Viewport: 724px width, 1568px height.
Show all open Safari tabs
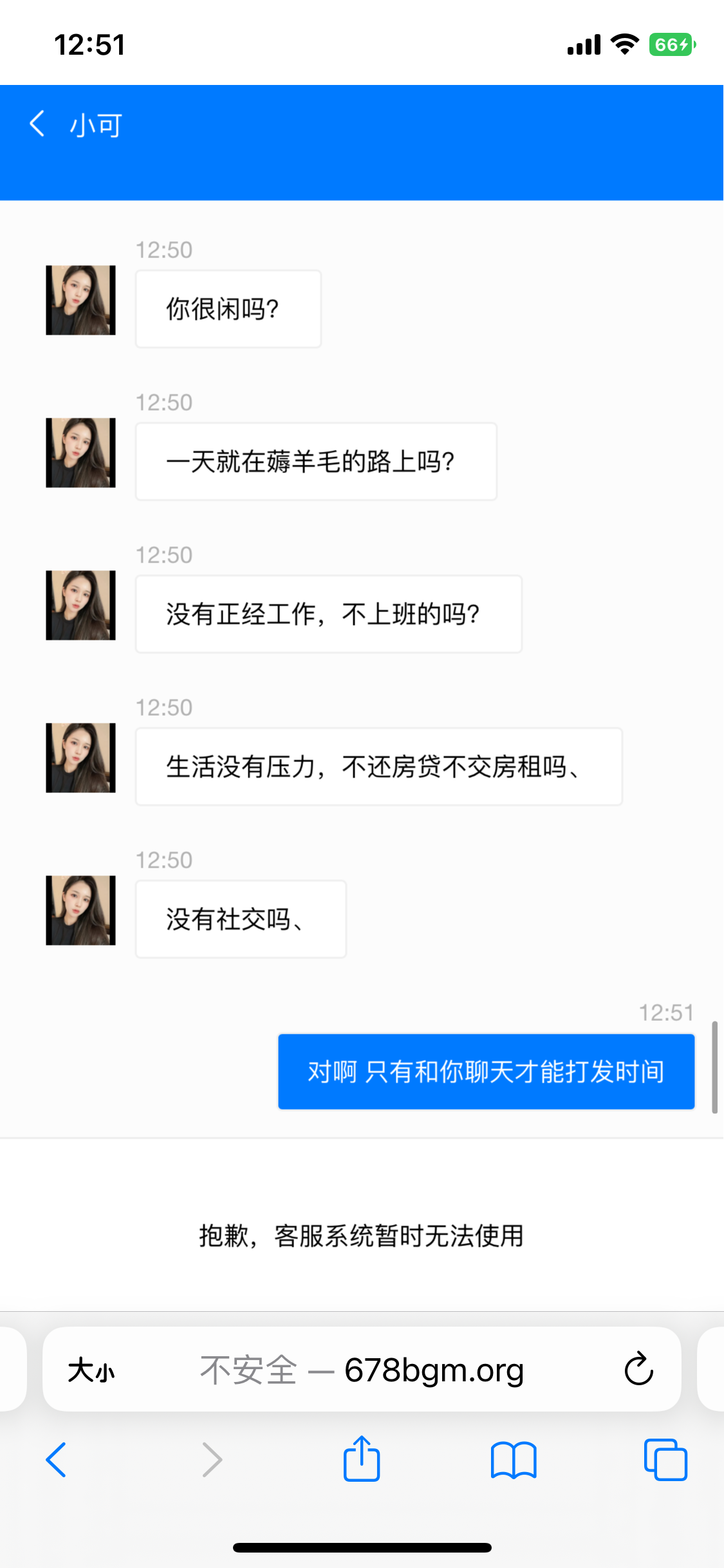tap(665, 1459)
